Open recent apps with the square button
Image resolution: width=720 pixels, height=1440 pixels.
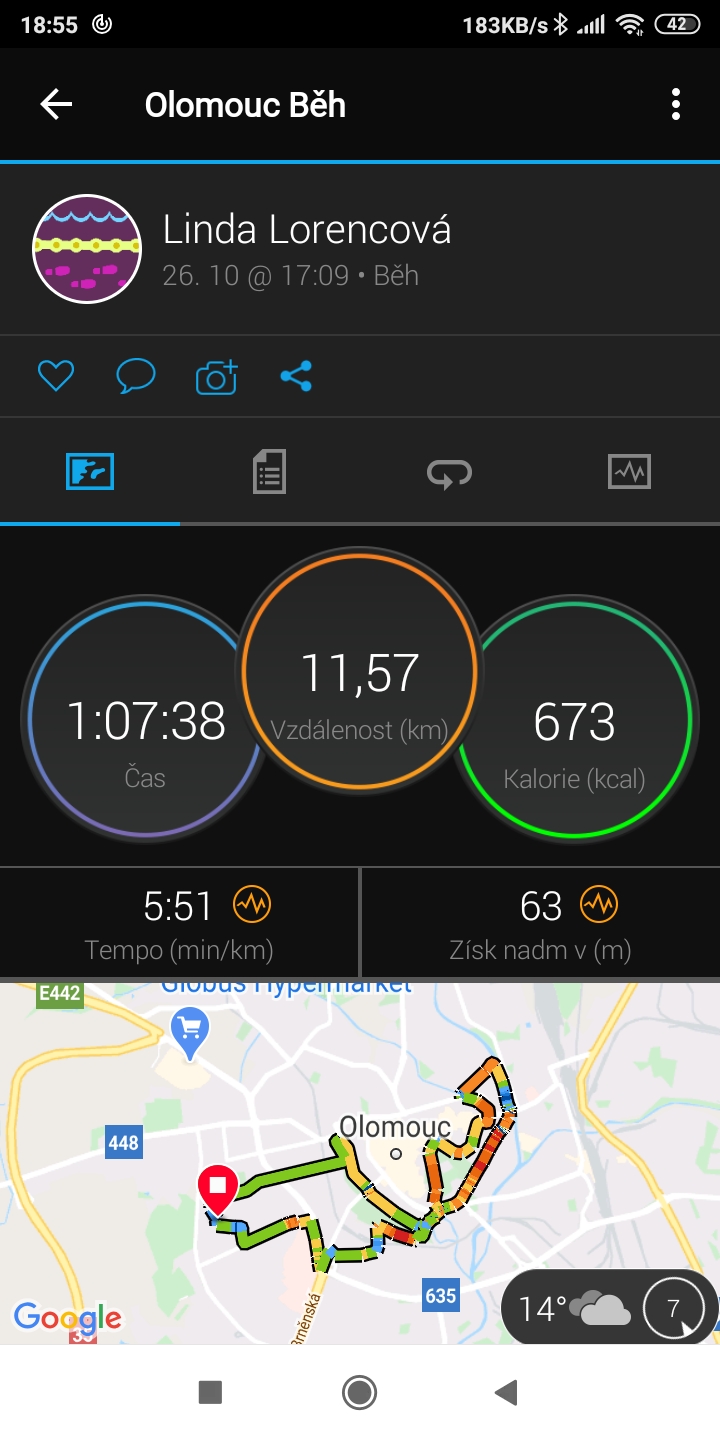click(210, 1392)
